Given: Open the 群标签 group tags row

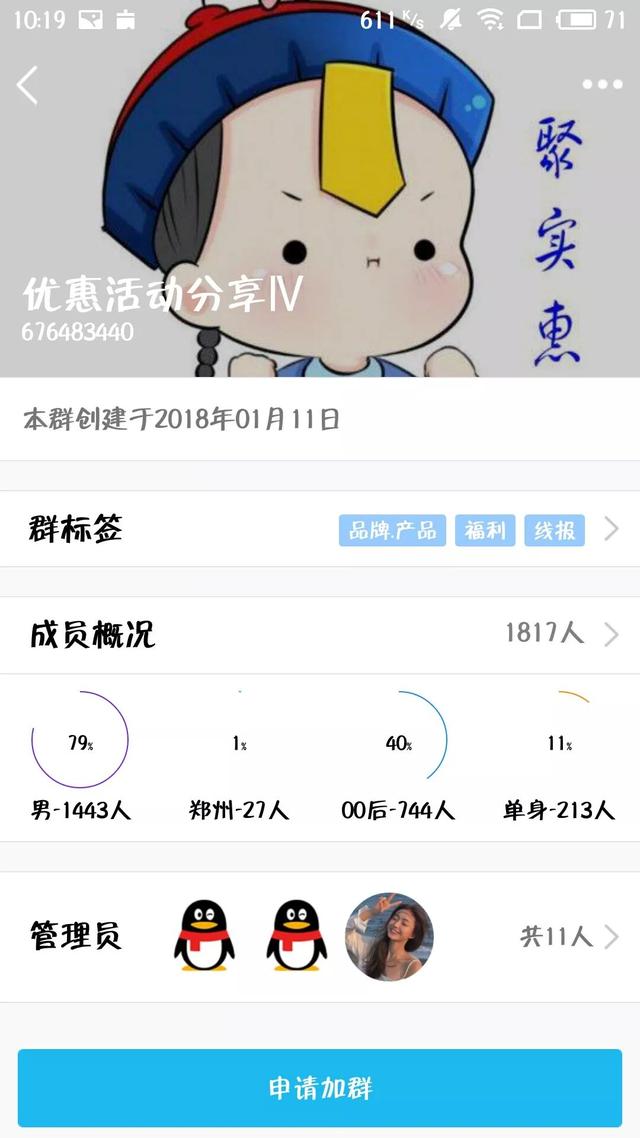Looking at the screenshot, I should [x=320, y=529].
